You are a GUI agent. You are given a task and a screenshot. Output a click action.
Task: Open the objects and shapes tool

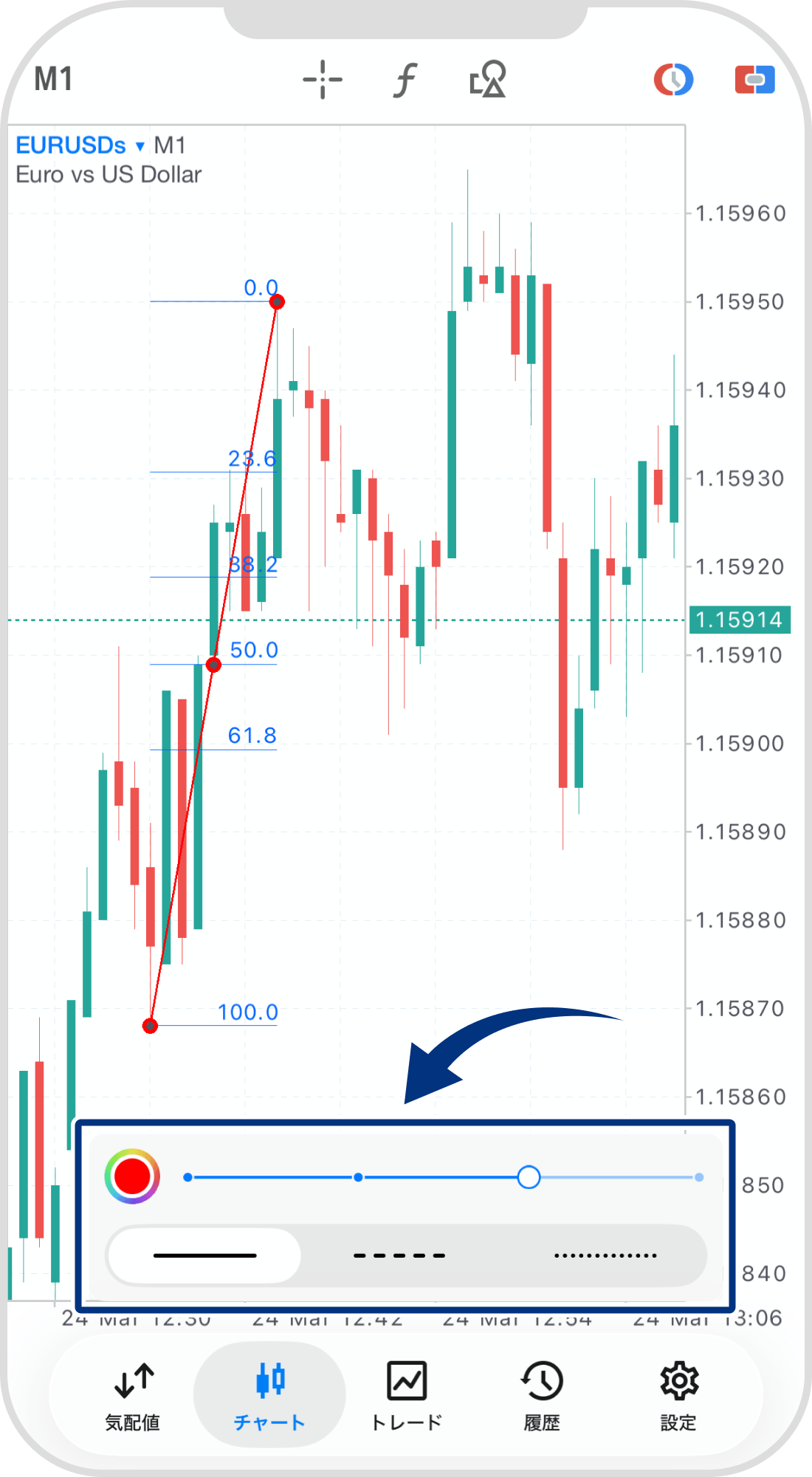click(x=488, y=80)
